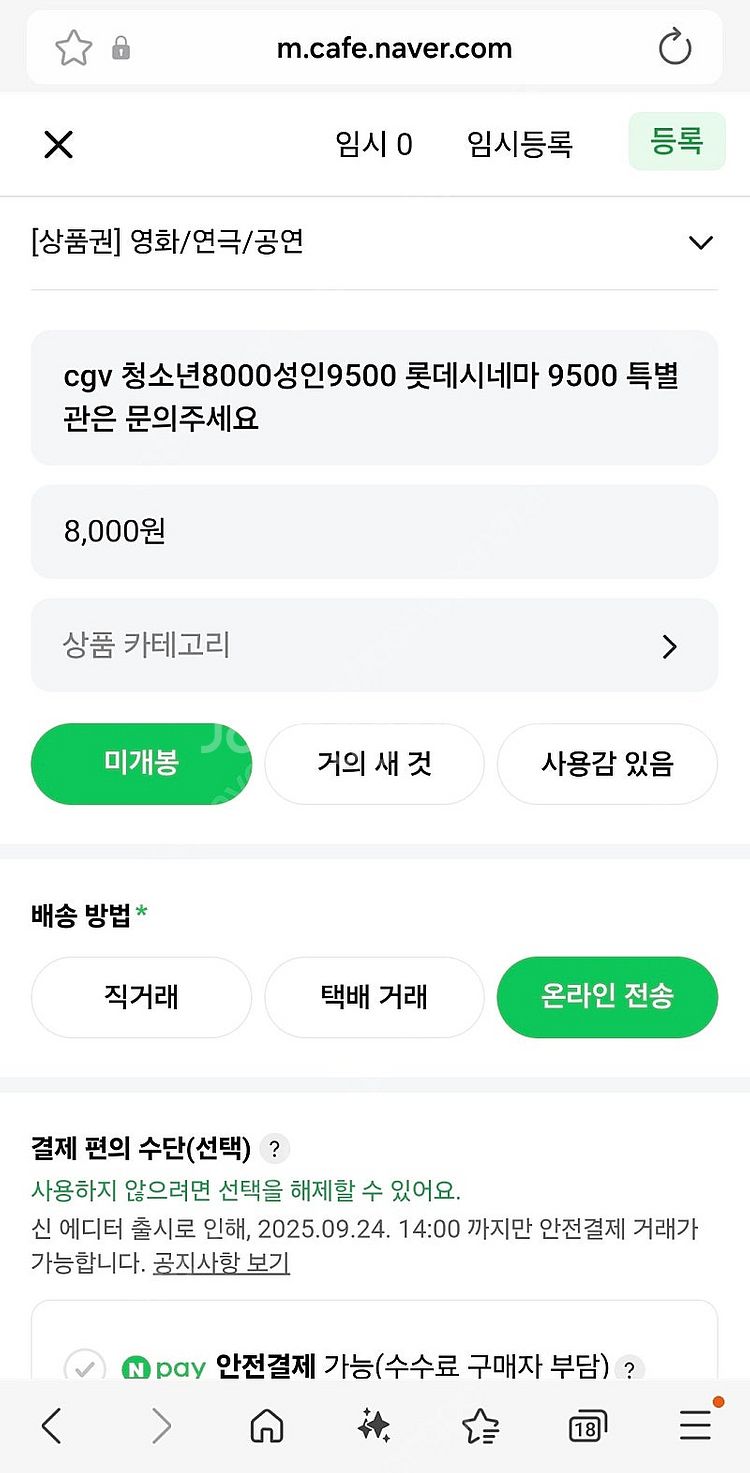The width and height of the screenshot is (750, 1473).
Task: Open the help icon beside 결제 편의 수단(선택)
Action: (274, 1149)
